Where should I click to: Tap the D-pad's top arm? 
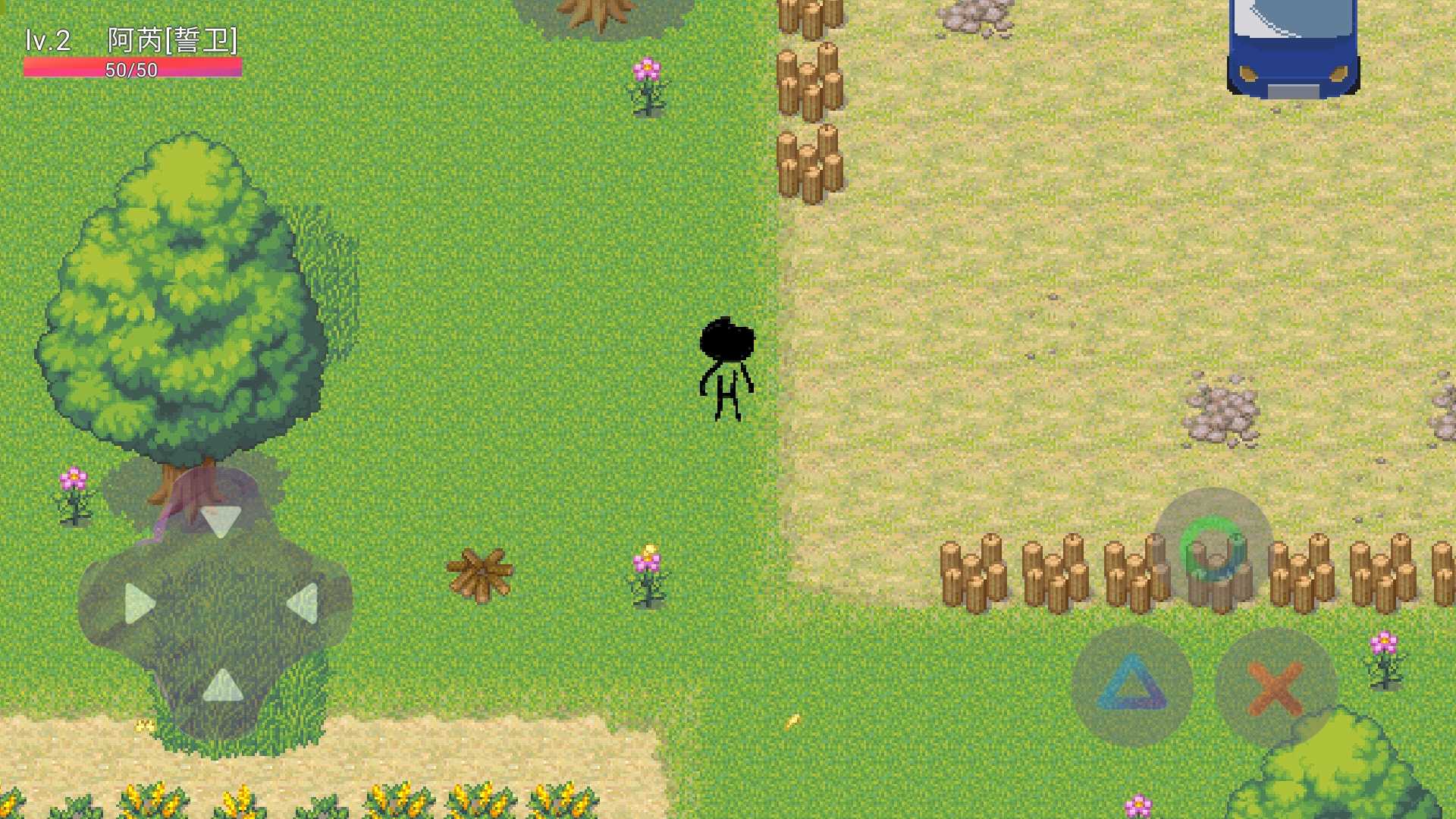[220, 520]
